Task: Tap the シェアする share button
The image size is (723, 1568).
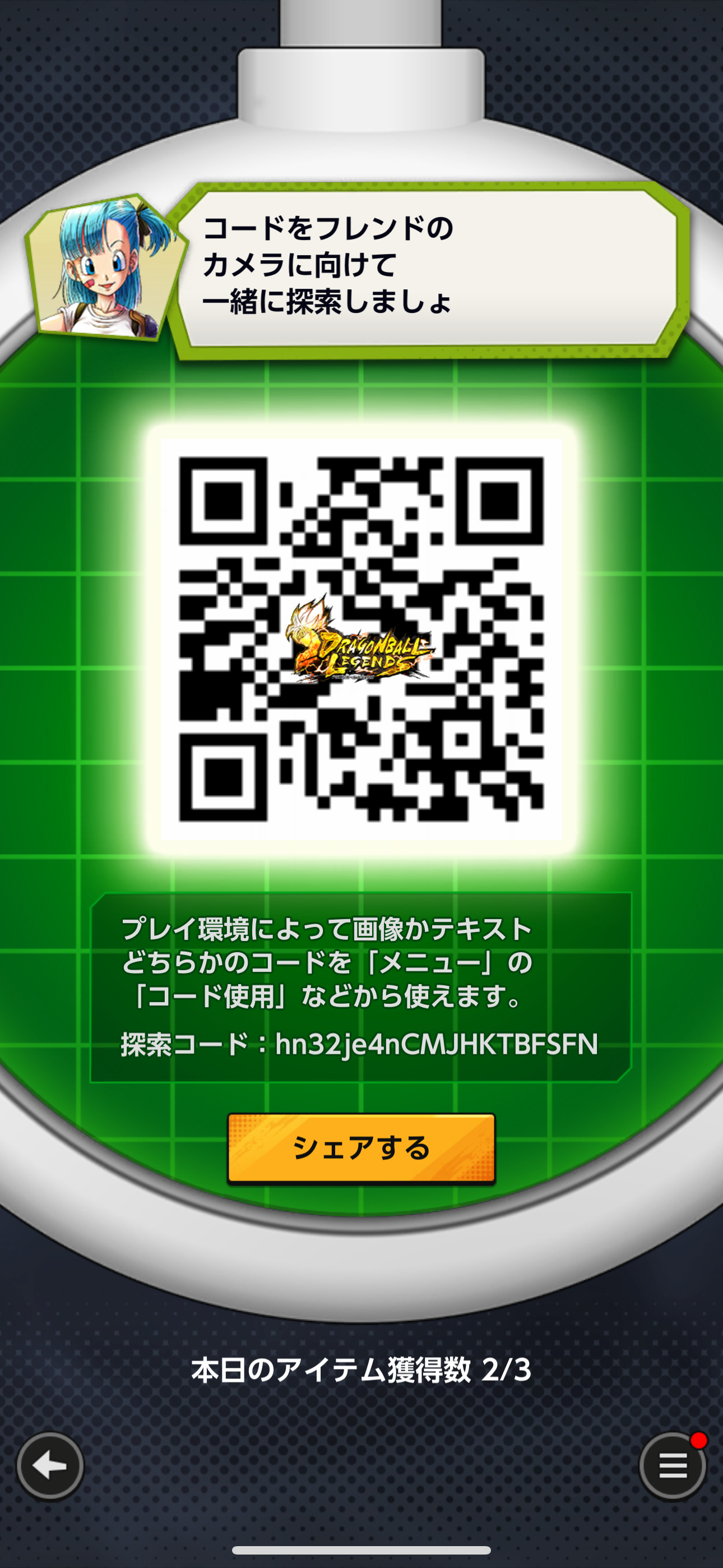Action: [361, 1148]
